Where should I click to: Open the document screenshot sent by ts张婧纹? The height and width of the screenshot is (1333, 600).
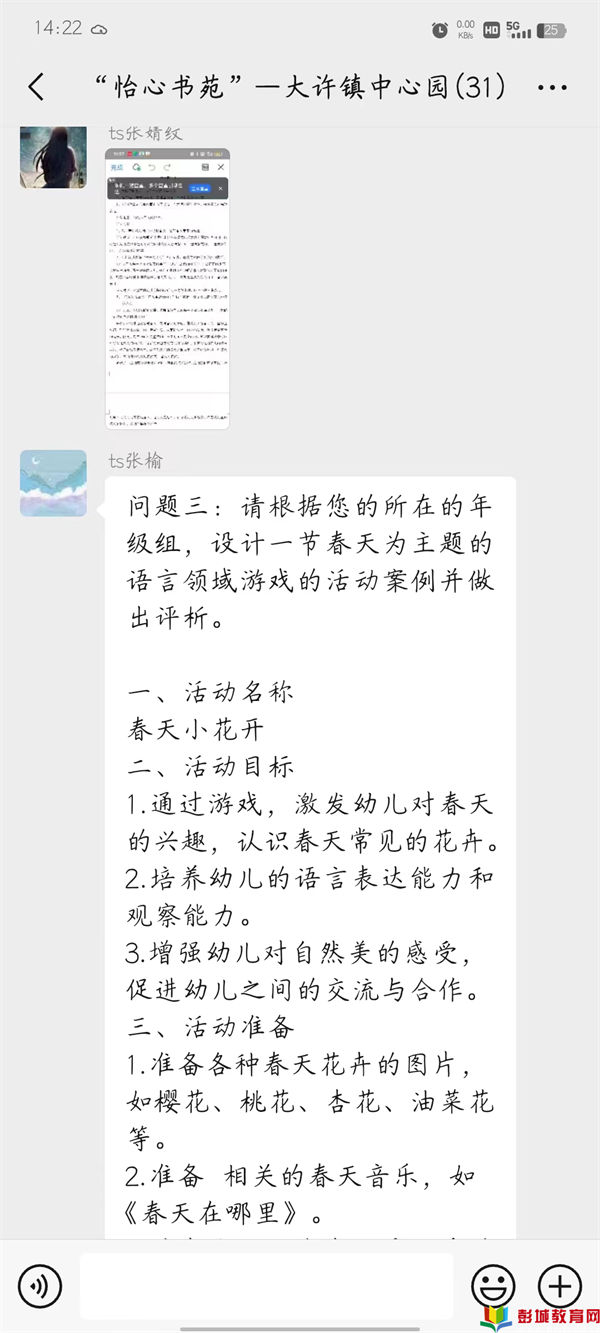[x=167, y=288]
